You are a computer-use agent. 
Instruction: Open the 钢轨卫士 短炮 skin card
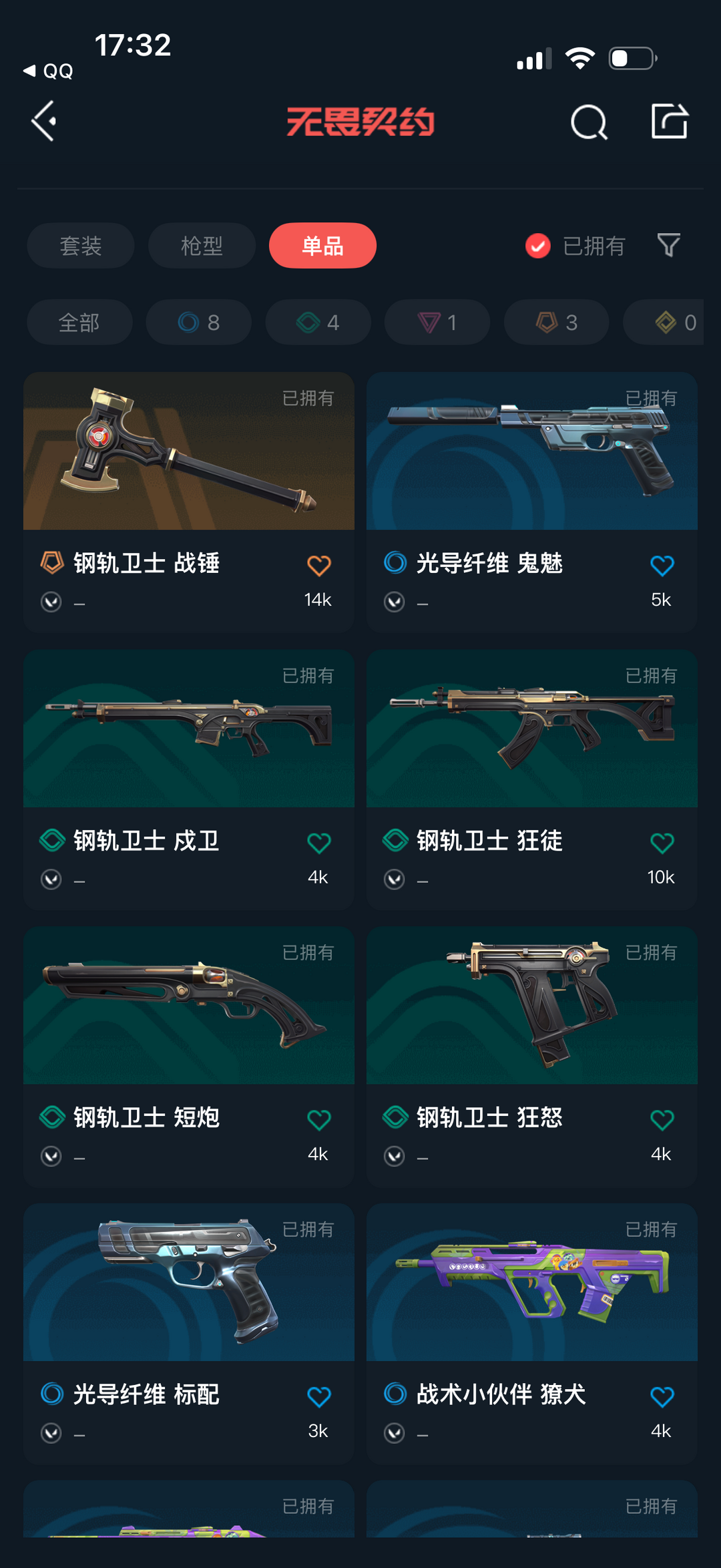[189, 1056]
